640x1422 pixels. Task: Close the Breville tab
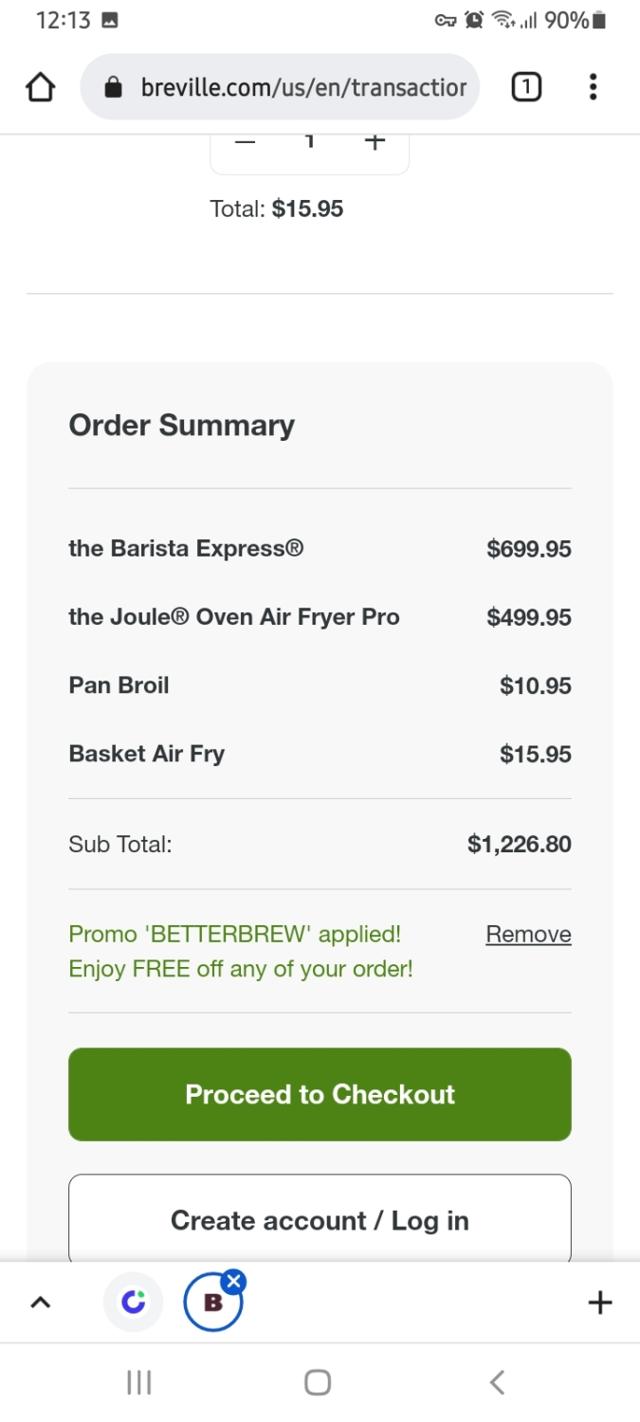[233, 1280]
